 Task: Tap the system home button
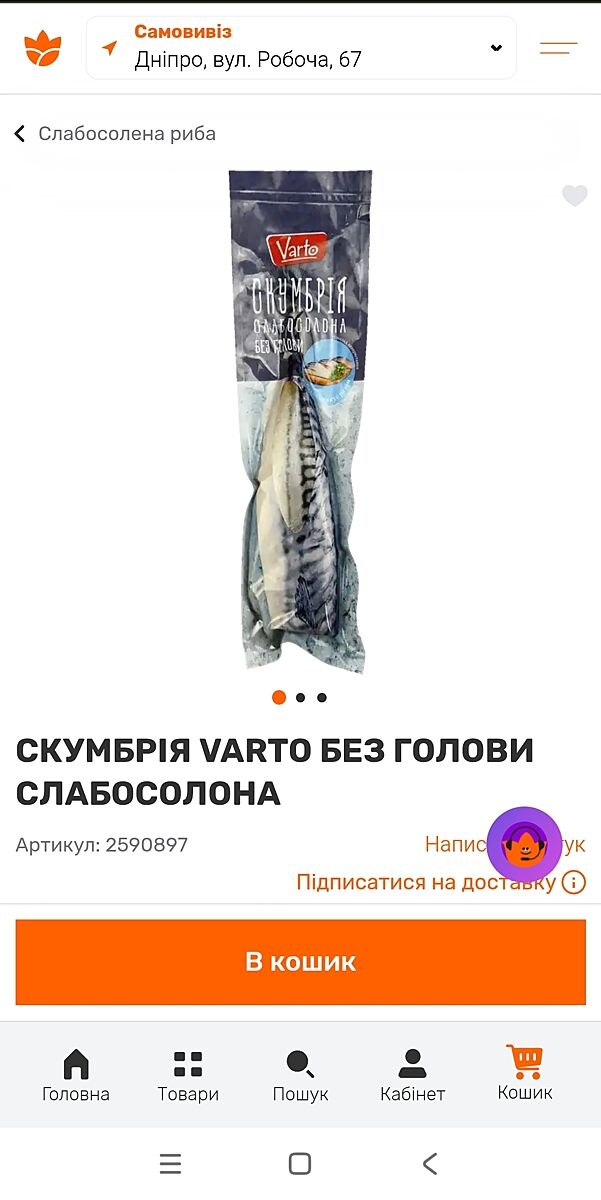pyautogui.click(x=299, y=1163)
